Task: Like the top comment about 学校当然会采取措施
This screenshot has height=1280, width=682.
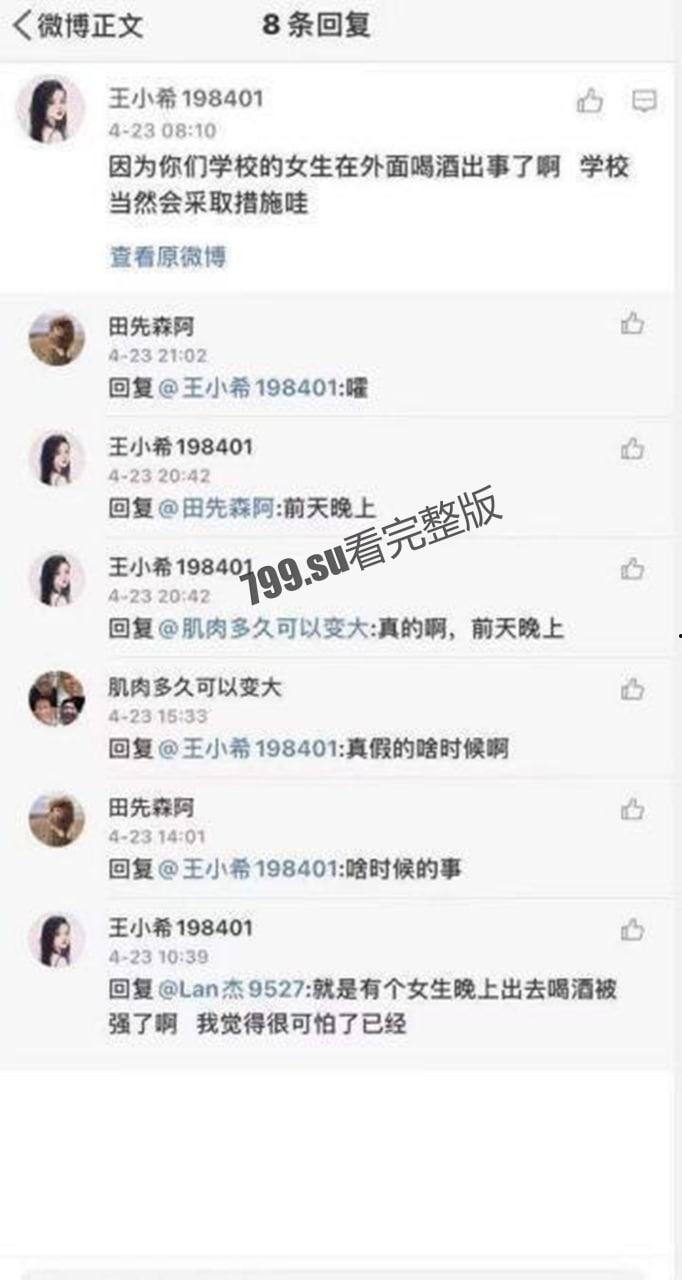Action: point(590,101)
